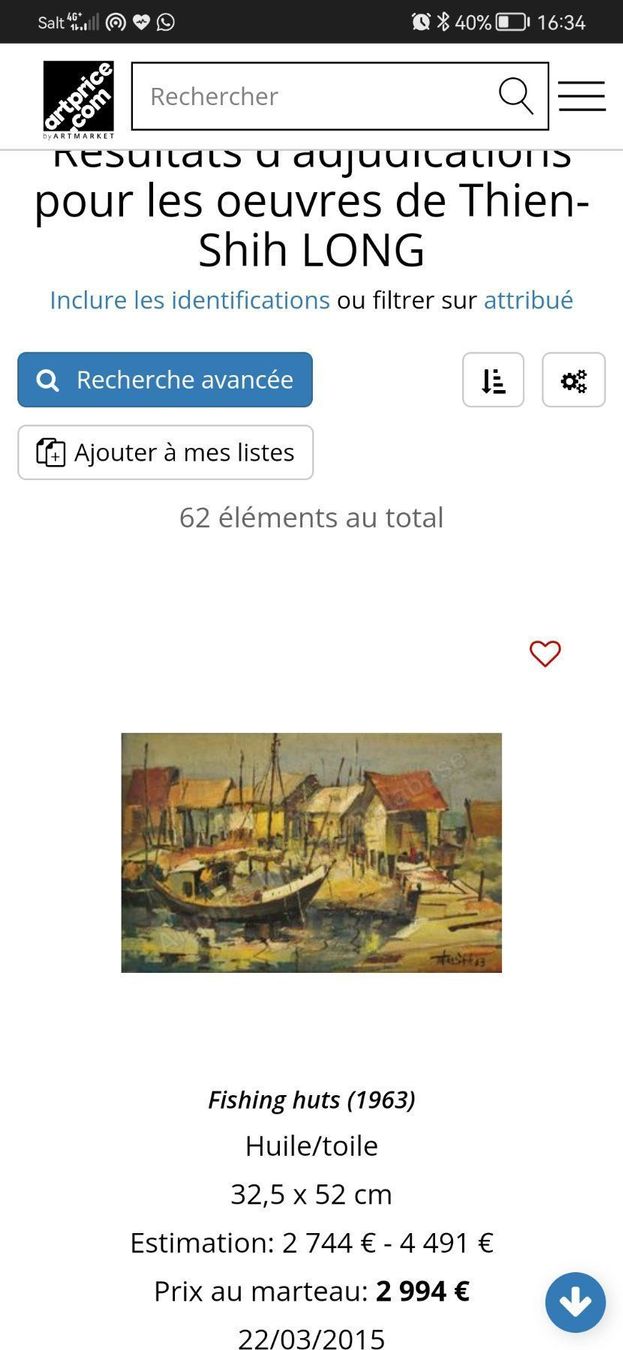Tap the Rechercher search field
Viewport: 623px width, 1350px height.
click(340, 96)
